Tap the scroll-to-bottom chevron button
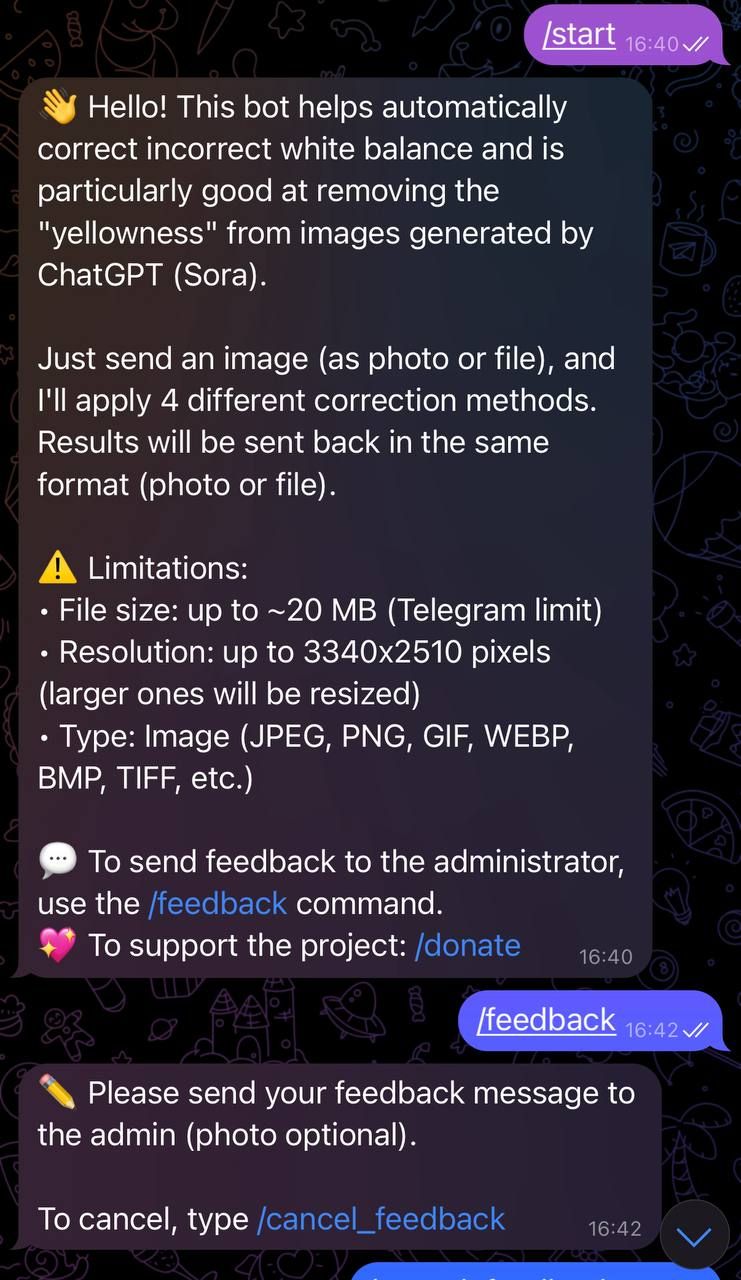741x1280 pixels. pyautogui.click(x=694, y=1235)
